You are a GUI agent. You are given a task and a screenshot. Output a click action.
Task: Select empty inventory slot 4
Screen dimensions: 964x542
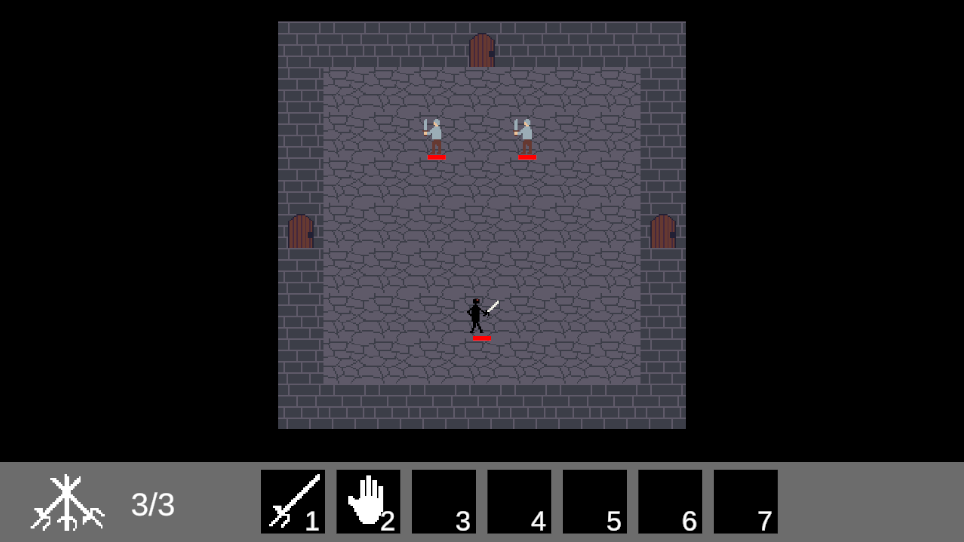point(519,501)
